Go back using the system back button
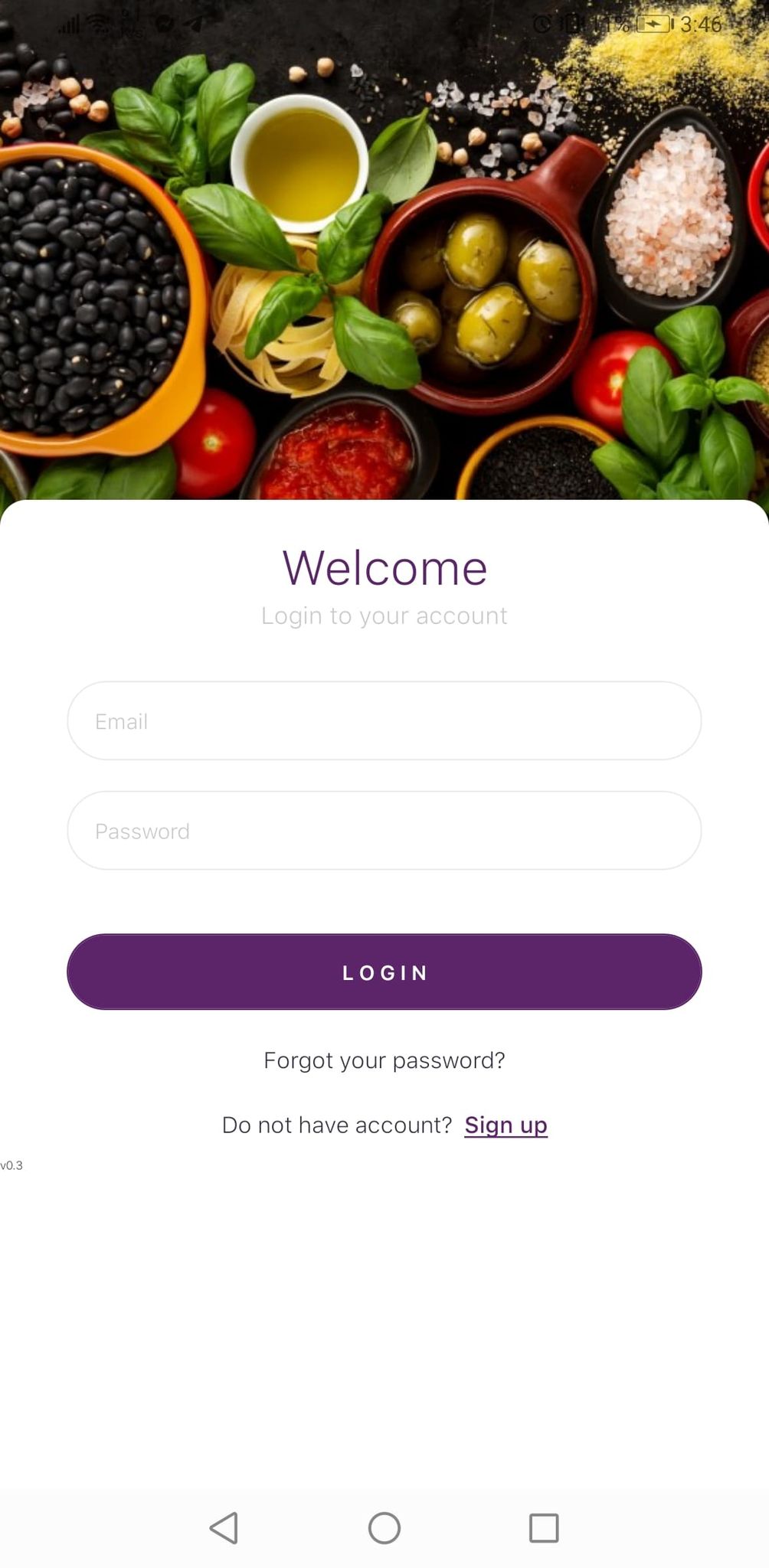This screenshot has width=769, height=1568. click(x=224, y=1527)
